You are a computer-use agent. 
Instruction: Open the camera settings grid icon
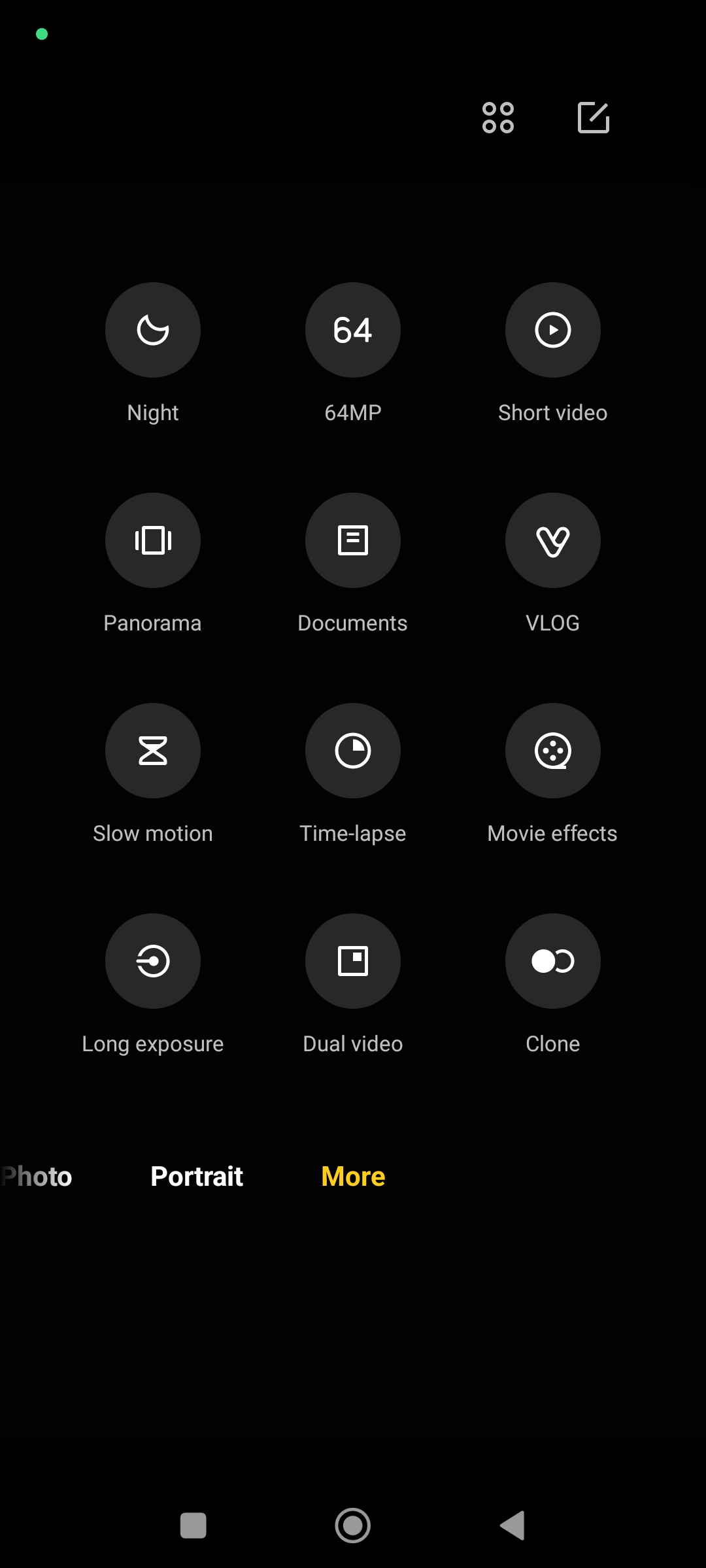coord(497,118)
